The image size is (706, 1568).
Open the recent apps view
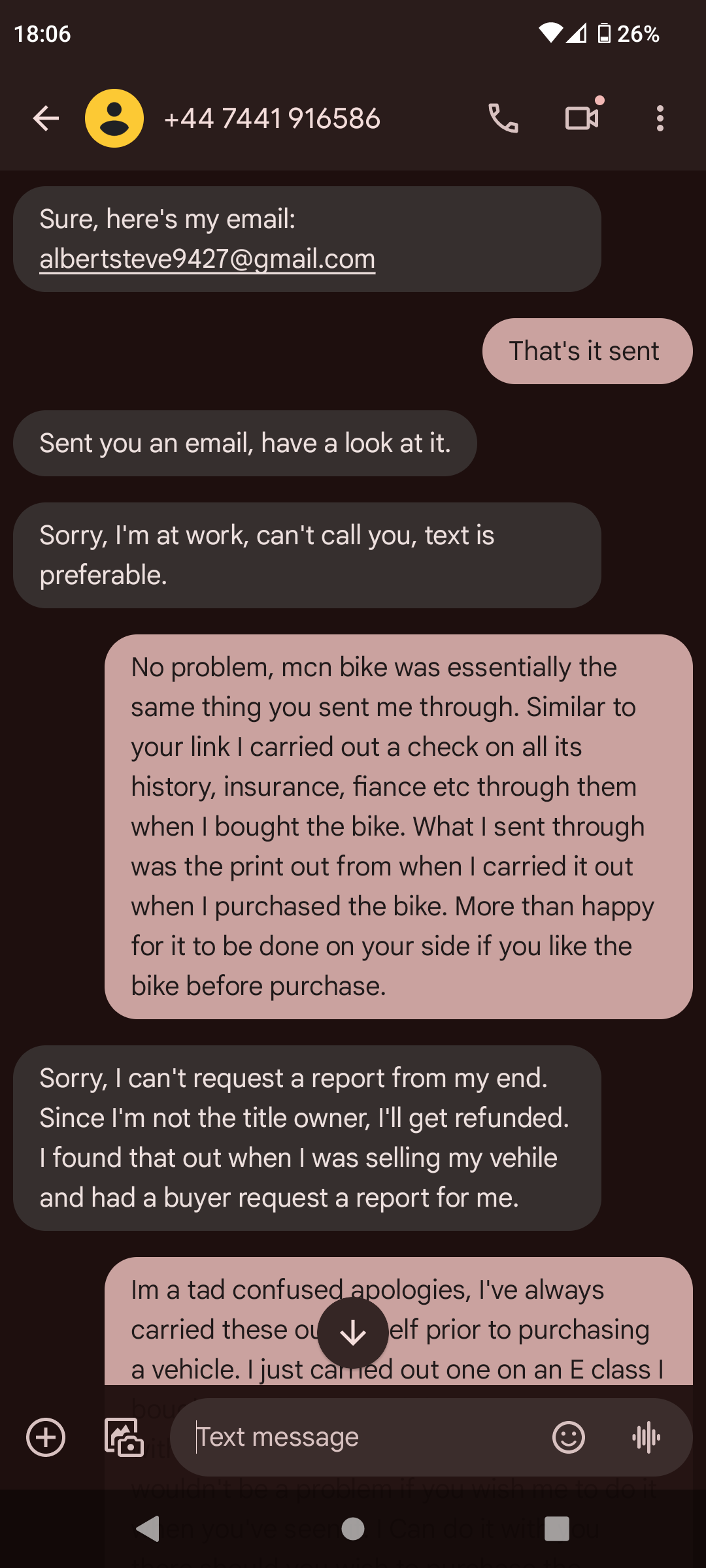[557, 1529]
